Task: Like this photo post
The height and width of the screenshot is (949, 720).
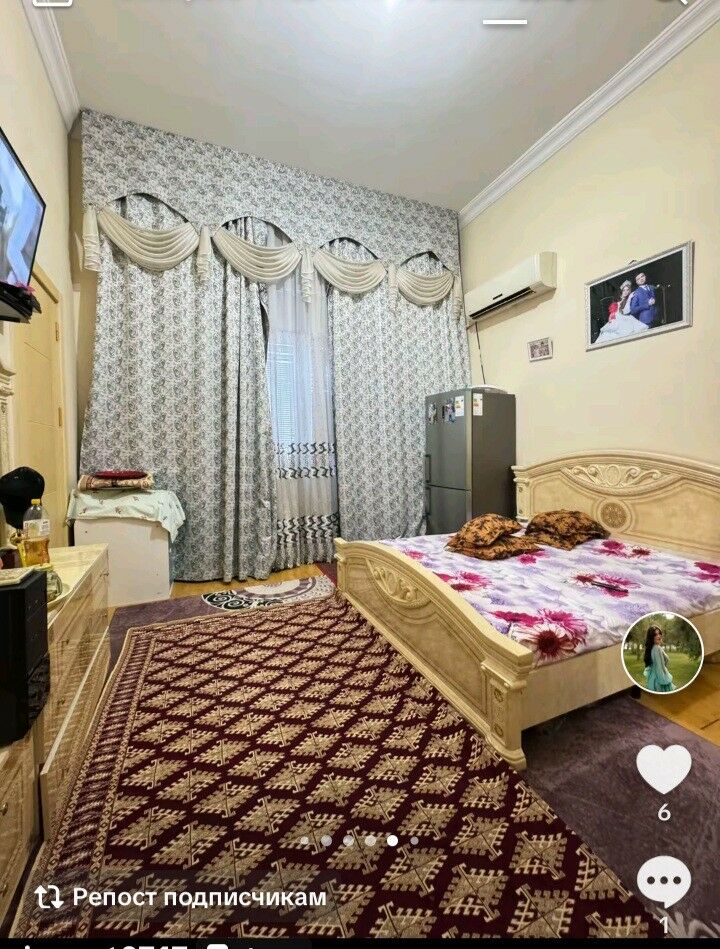Action: (x=663, y=769)
